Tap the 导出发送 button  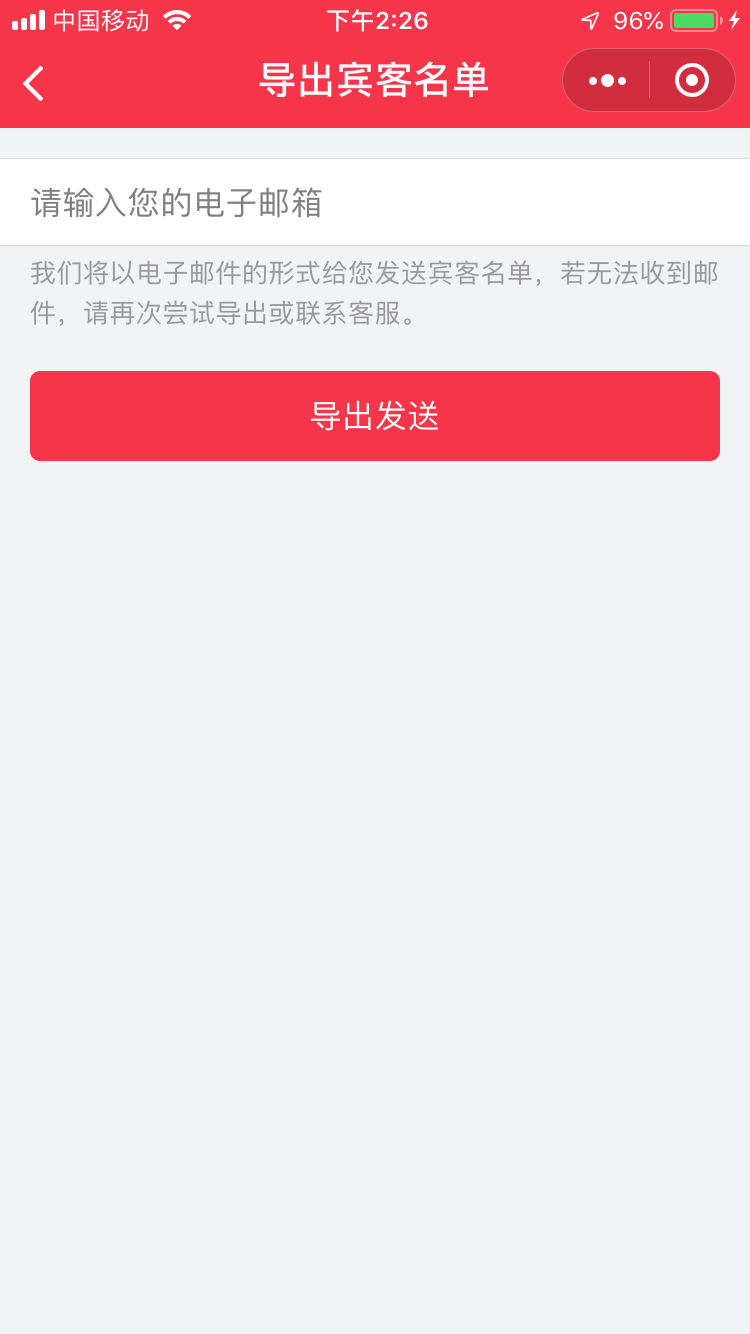[375, 416]
